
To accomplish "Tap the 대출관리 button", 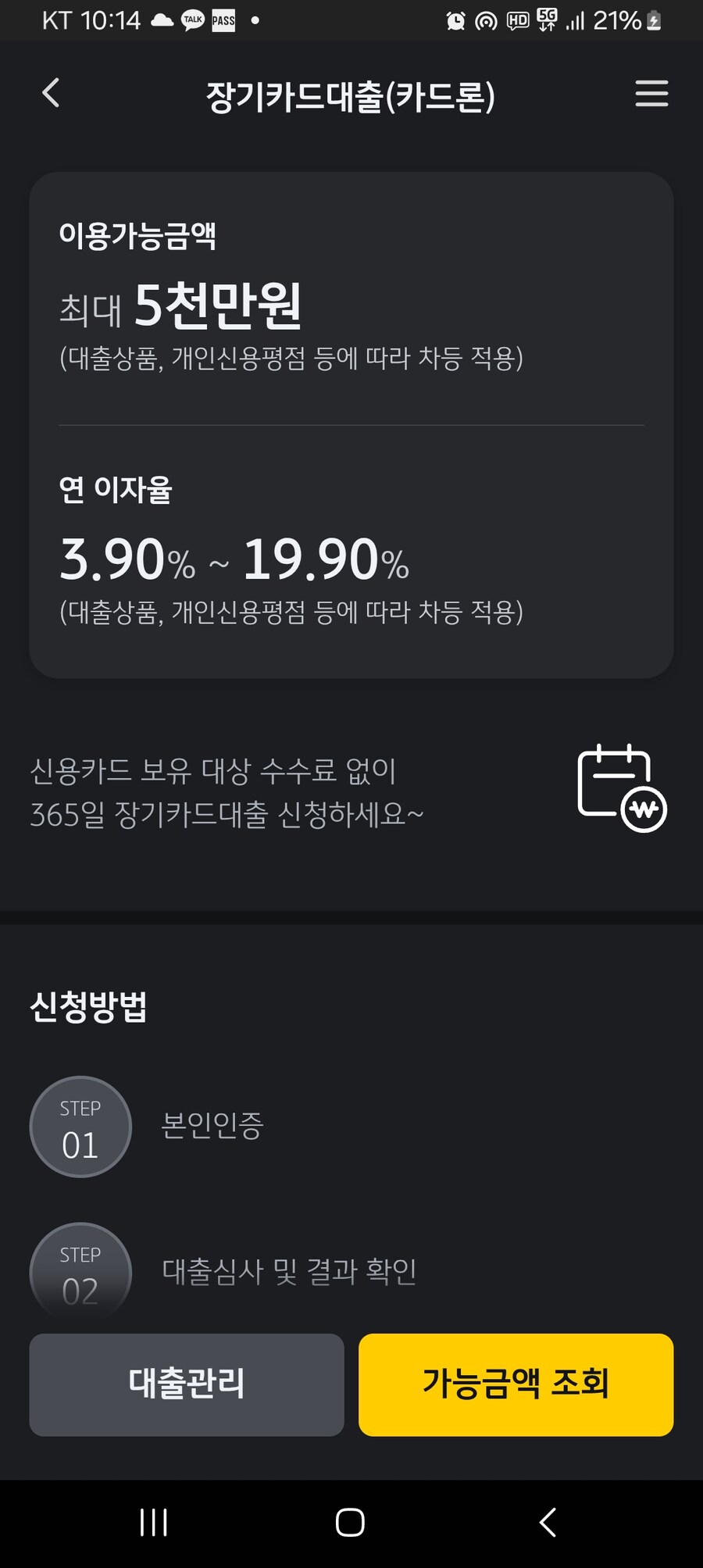I will pos(186,1384).
